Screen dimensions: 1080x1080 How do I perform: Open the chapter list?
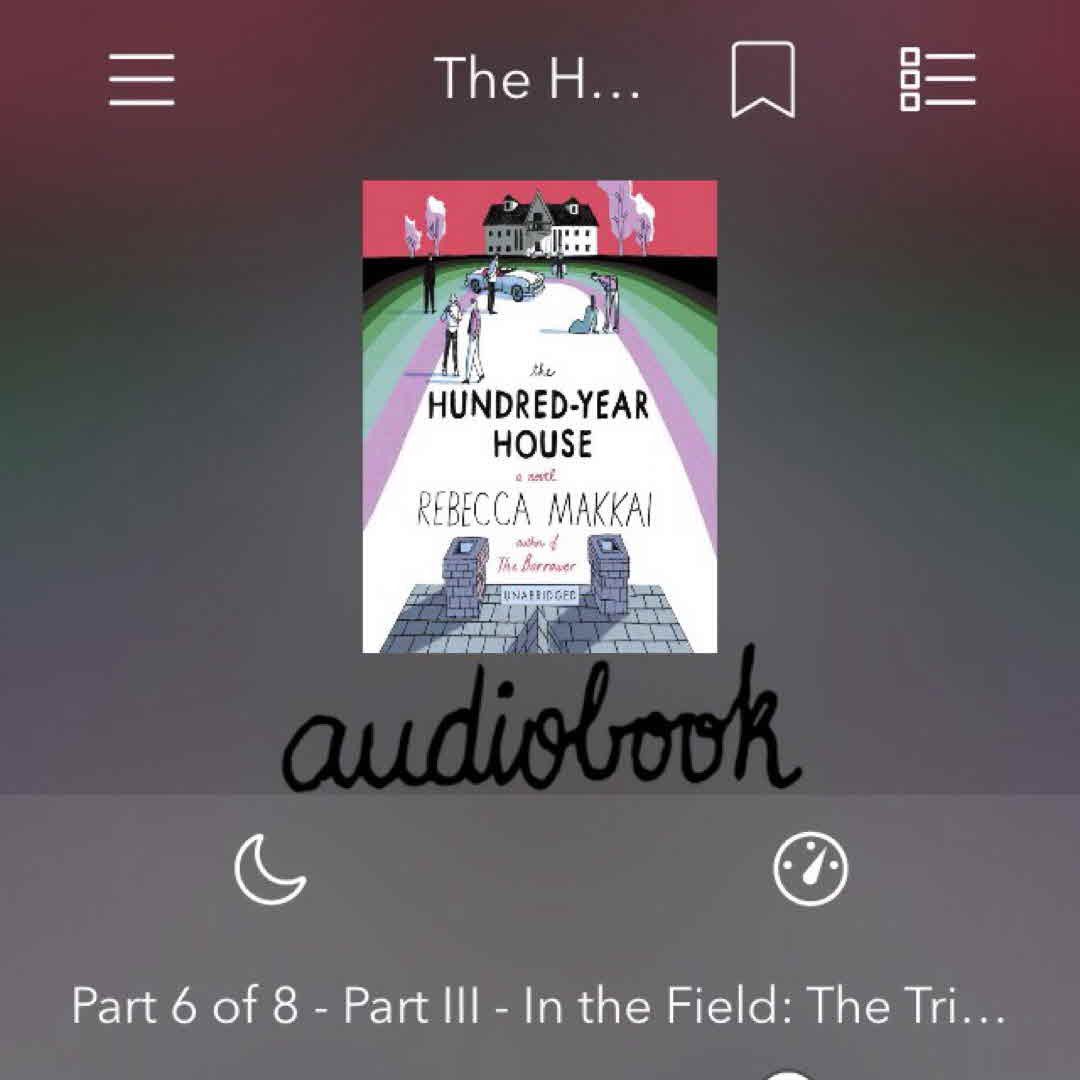[937, 79]
